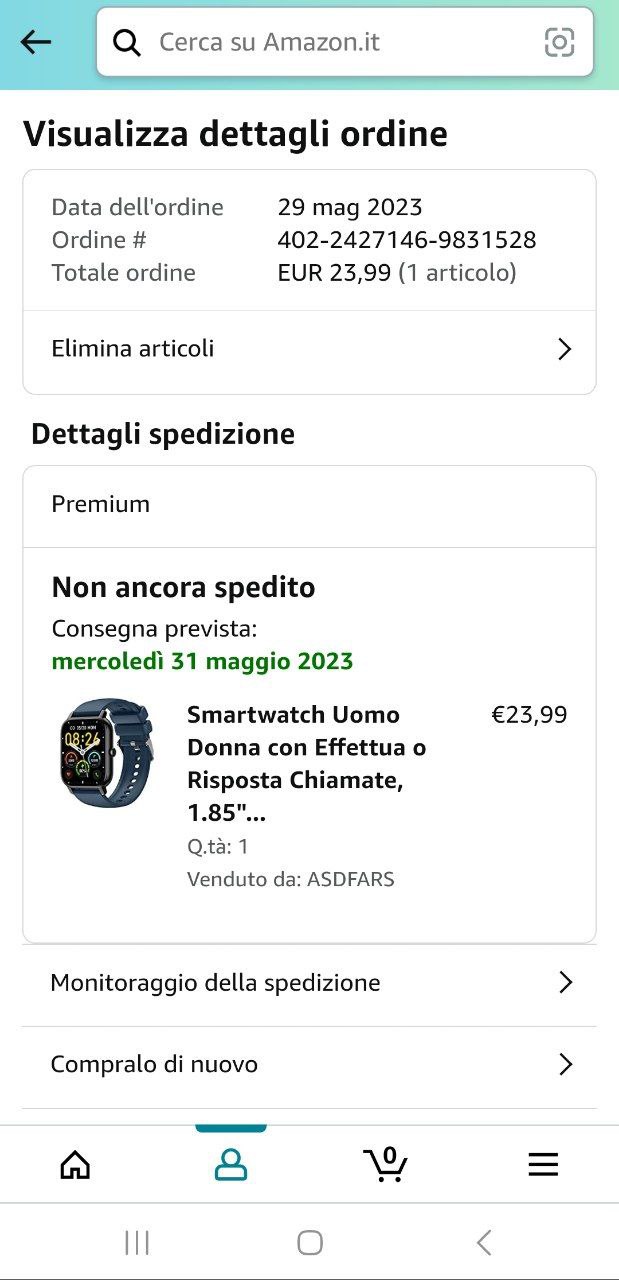Switch to the Home tab
Image resolution: width=619 pixels, height=1280 pixels.
click(x=75, y=1165)
